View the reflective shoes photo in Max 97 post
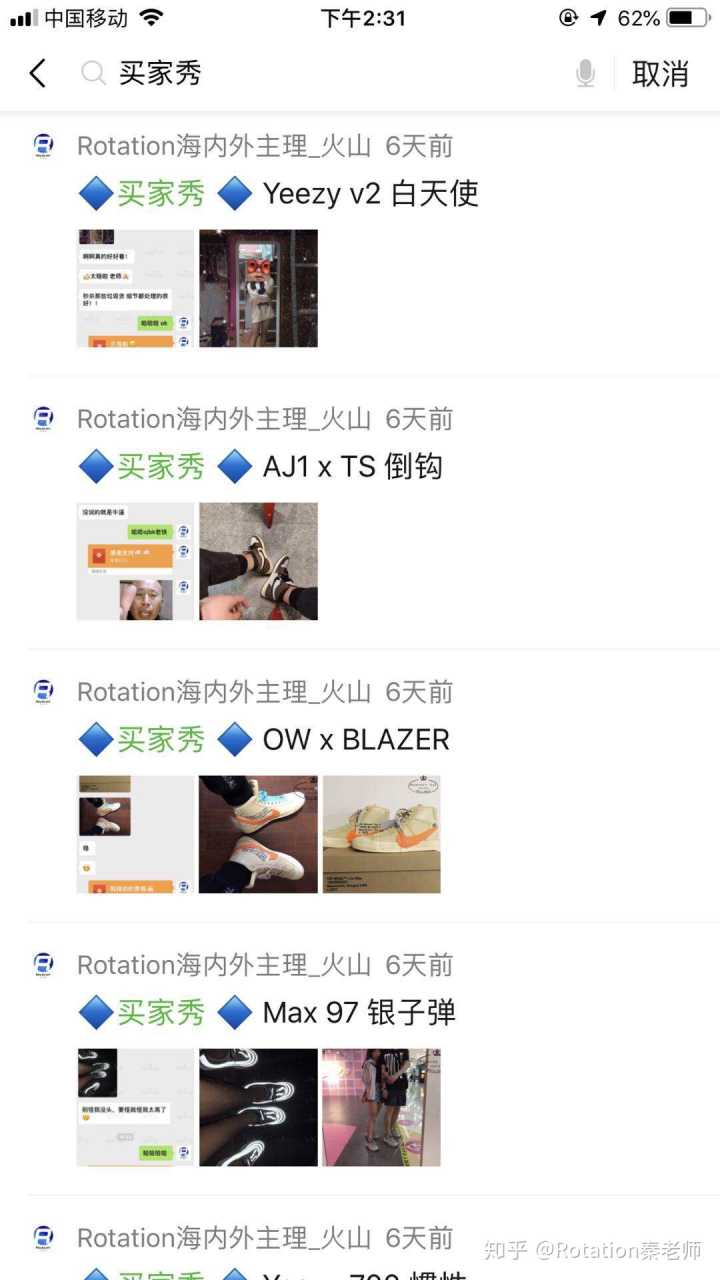The image size is (720, 1280). click(x=258, y=1107)
